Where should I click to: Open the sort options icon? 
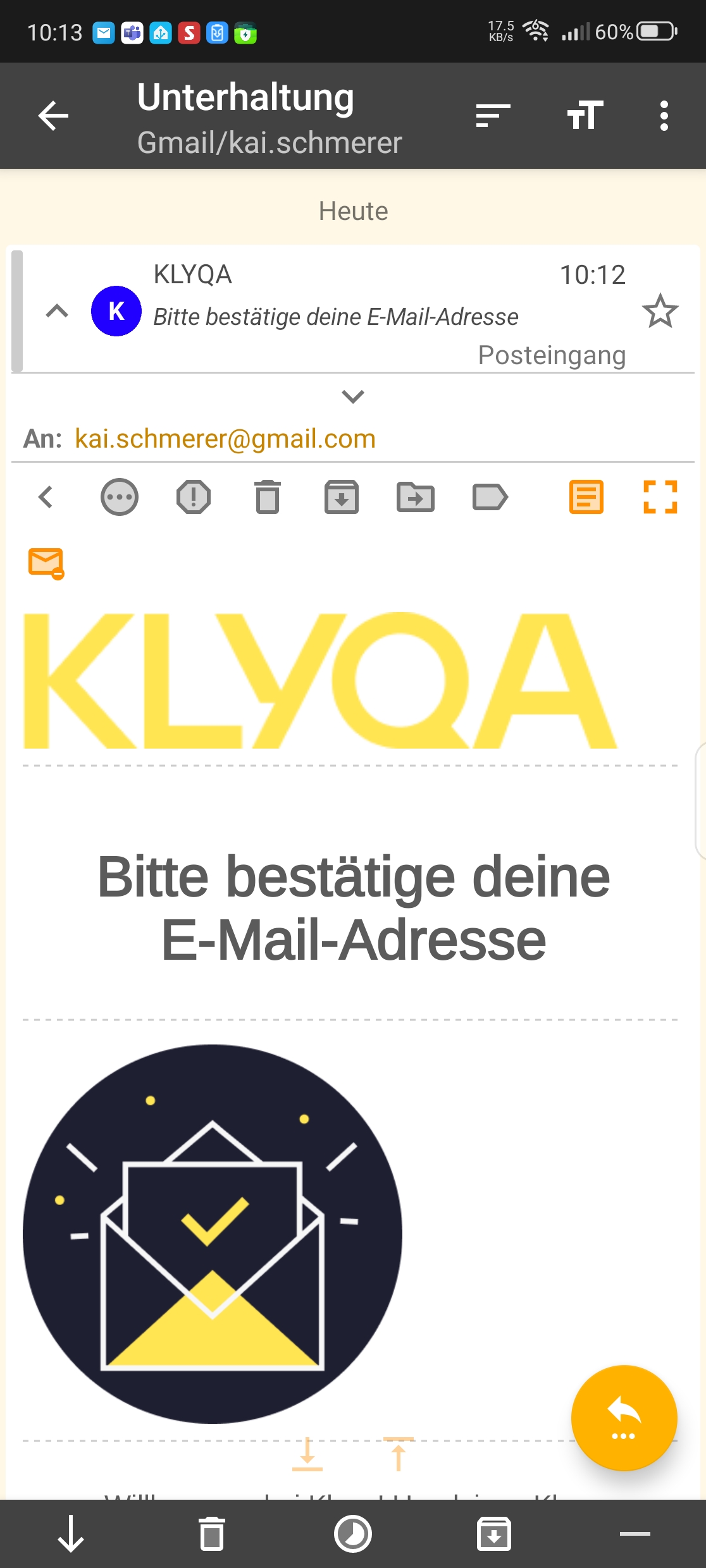[493, 116]
